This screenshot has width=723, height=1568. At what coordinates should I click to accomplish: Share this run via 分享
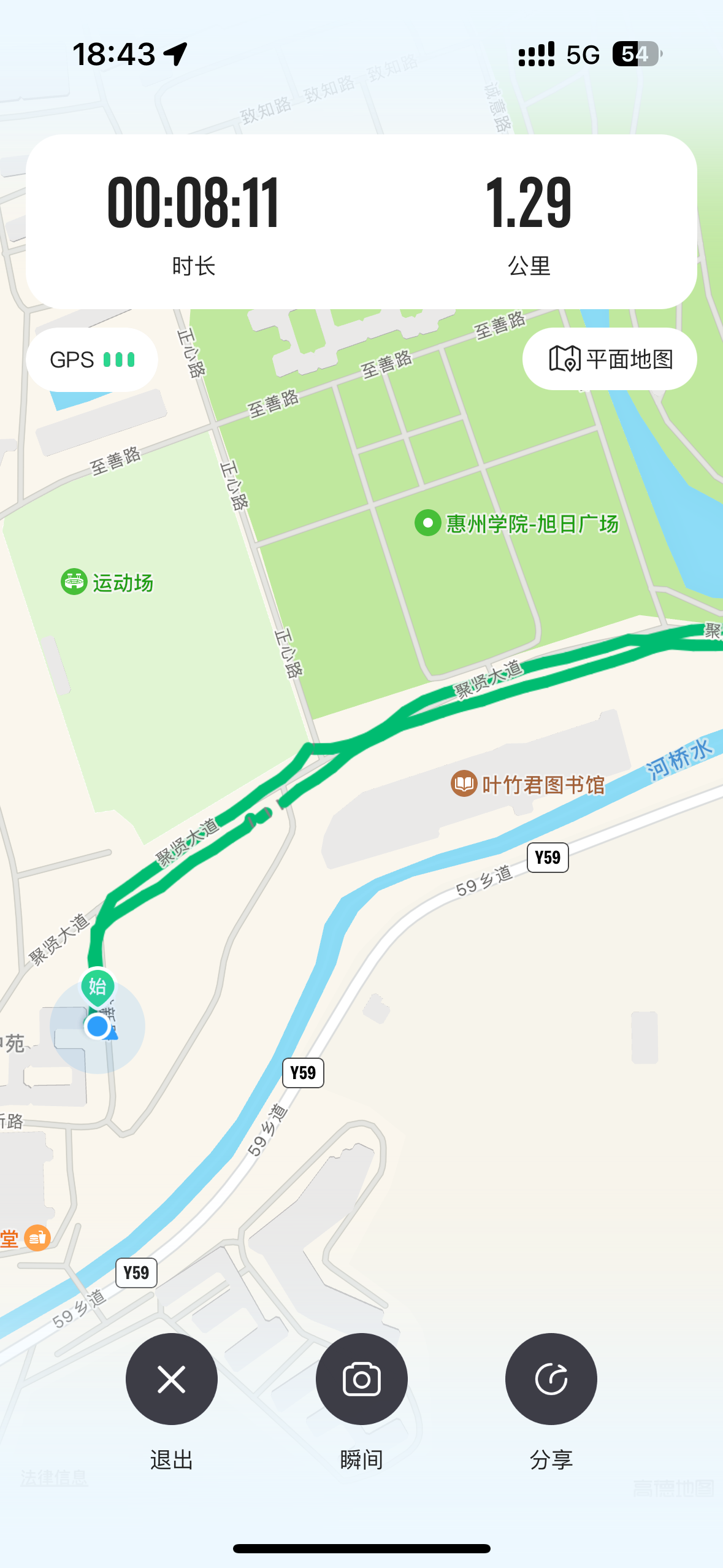[551, 1379]
